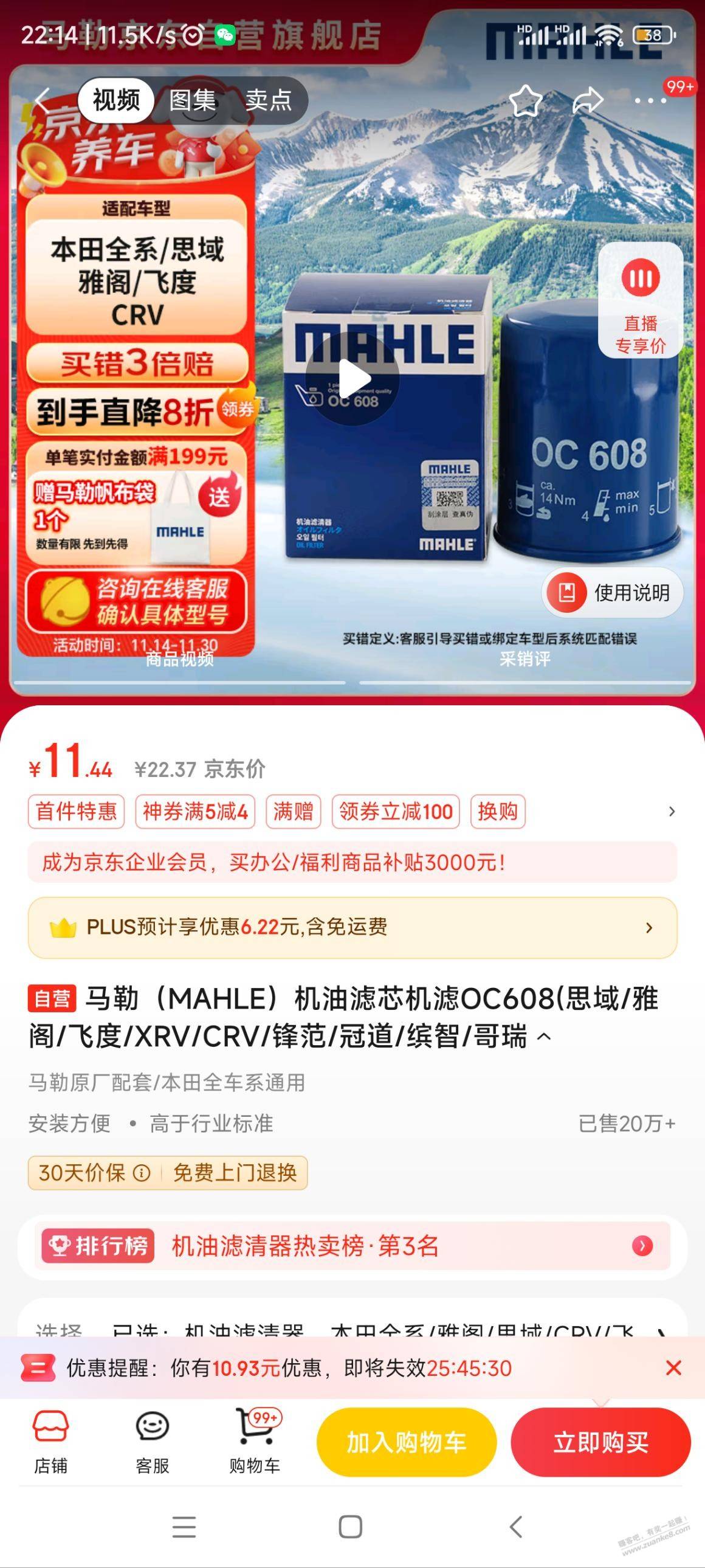Tap the system home button
The height and width of the screenshot is (1568, 705).
[x=350, y=1527]
